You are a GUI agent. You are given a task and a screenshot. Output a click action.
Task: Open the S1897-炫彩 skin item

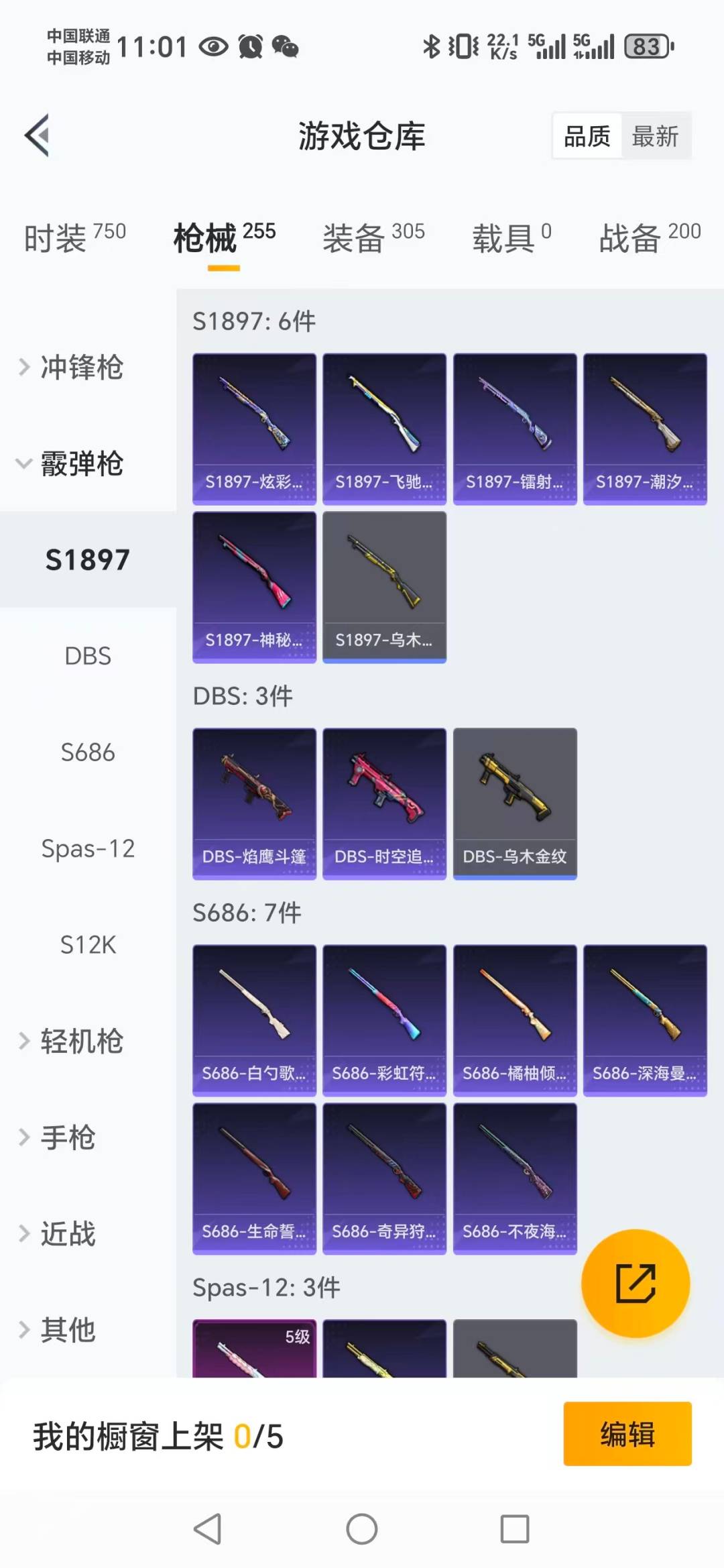pos(254,429)
